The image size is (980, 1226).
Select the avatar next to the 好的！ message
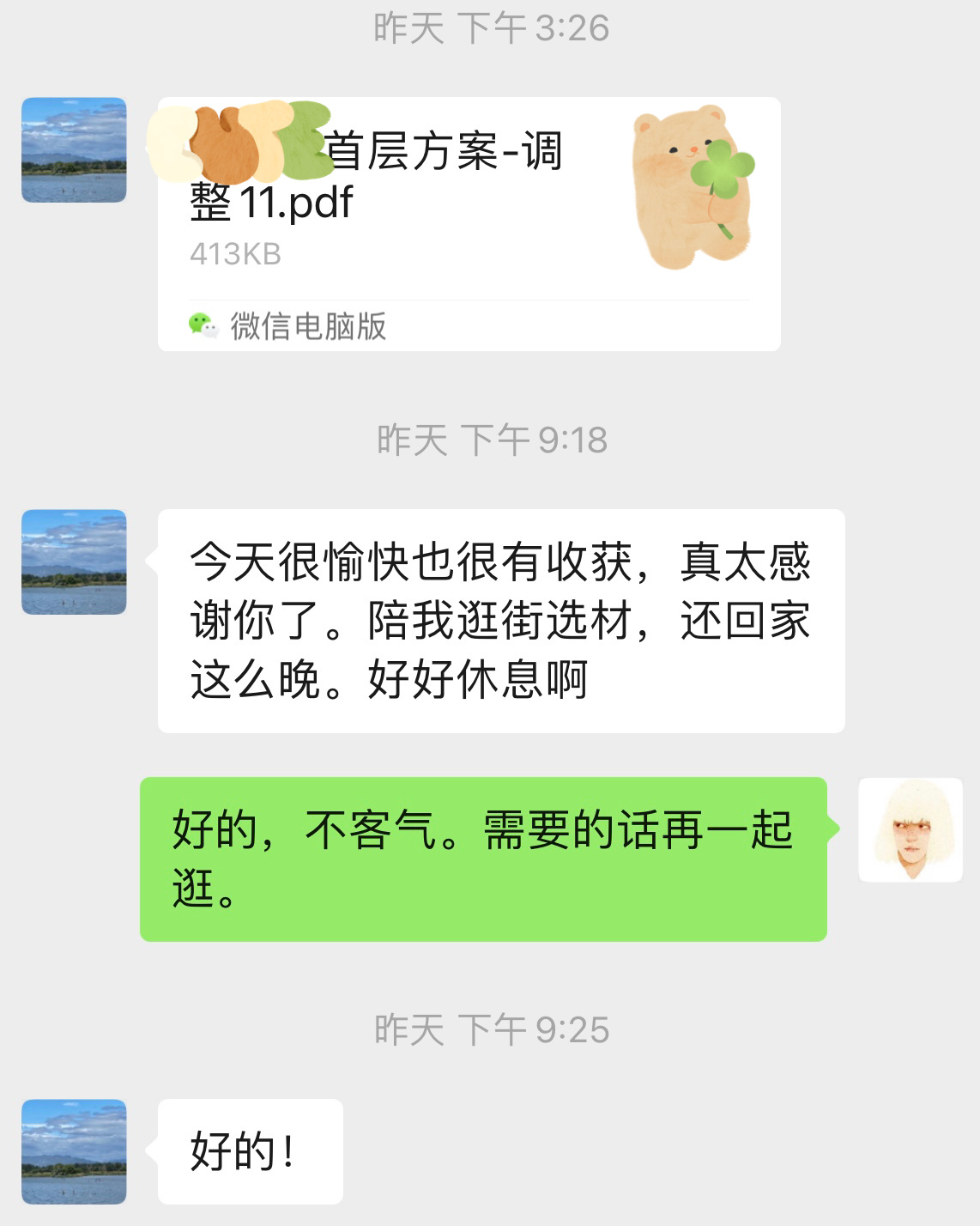74,1151
